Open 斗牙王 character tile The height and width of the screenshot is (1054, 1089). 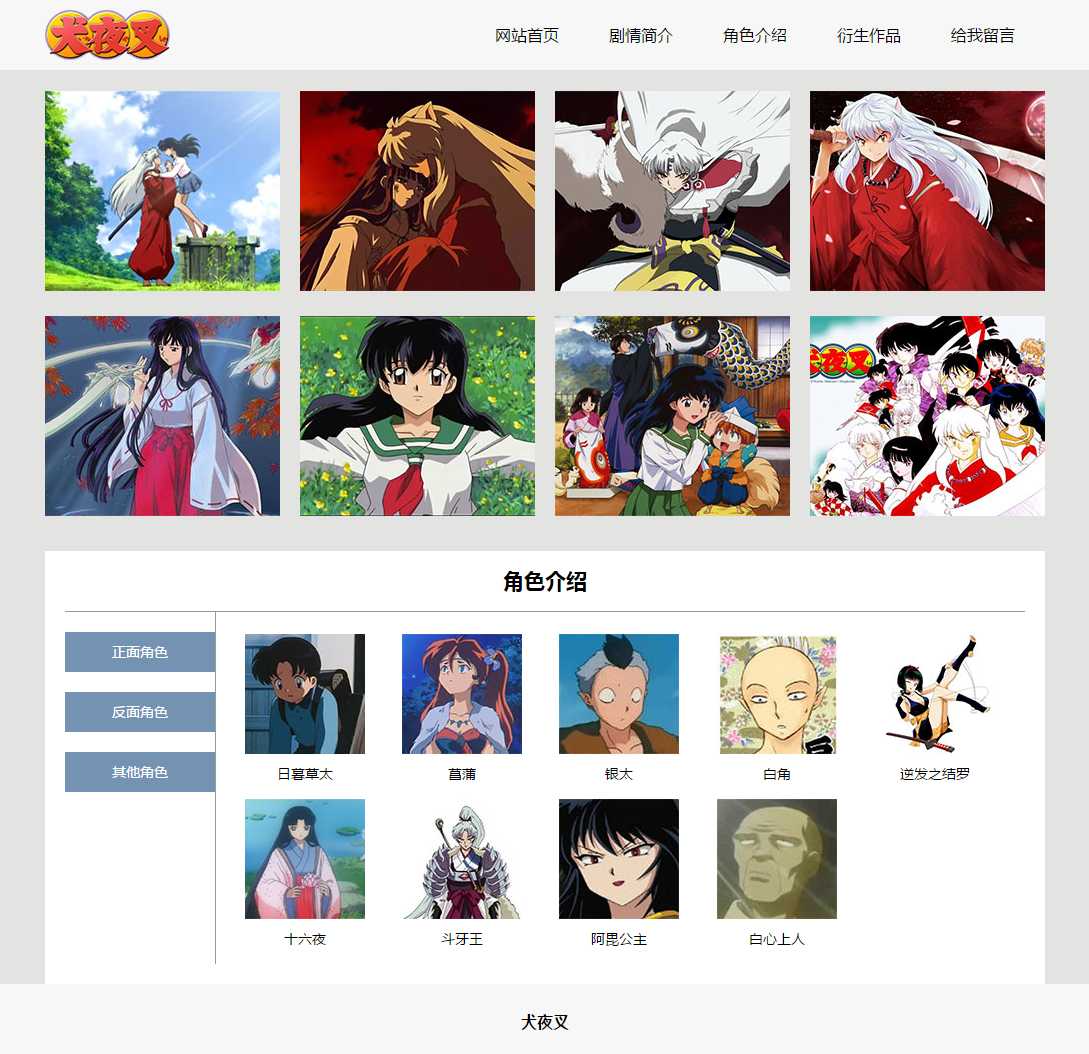pyautogui.click(x=462, y=859)
